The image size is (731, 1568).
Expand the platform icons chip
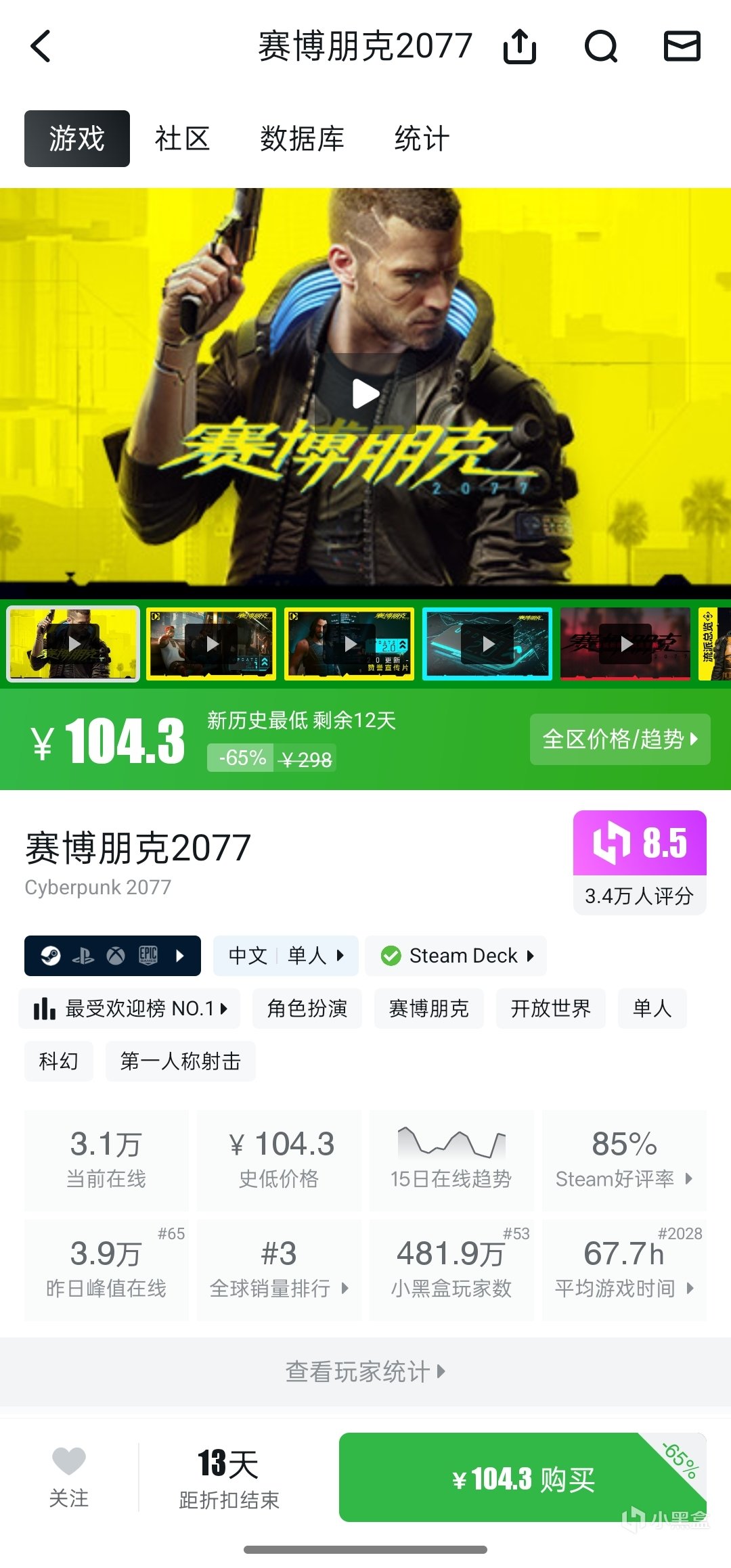(112, 955)
